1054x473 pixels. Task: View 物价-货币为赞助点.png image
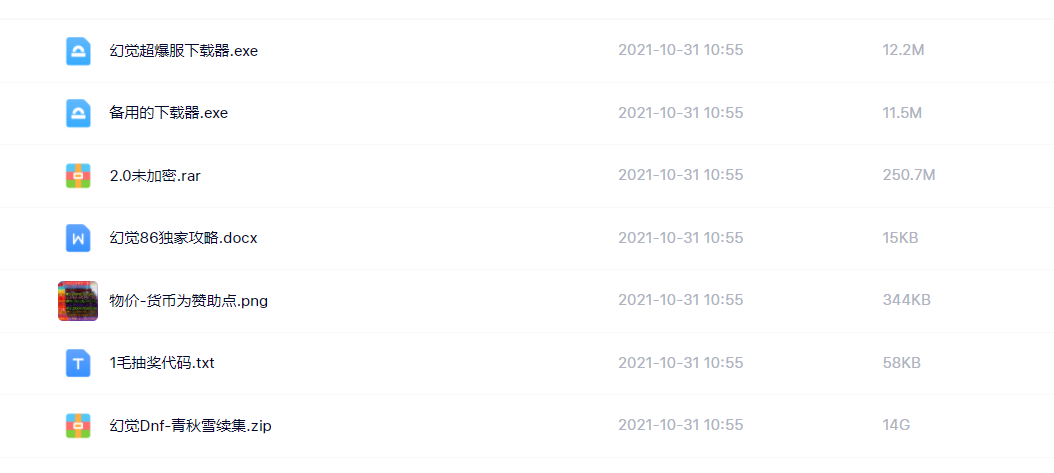(x=188, y=300)
